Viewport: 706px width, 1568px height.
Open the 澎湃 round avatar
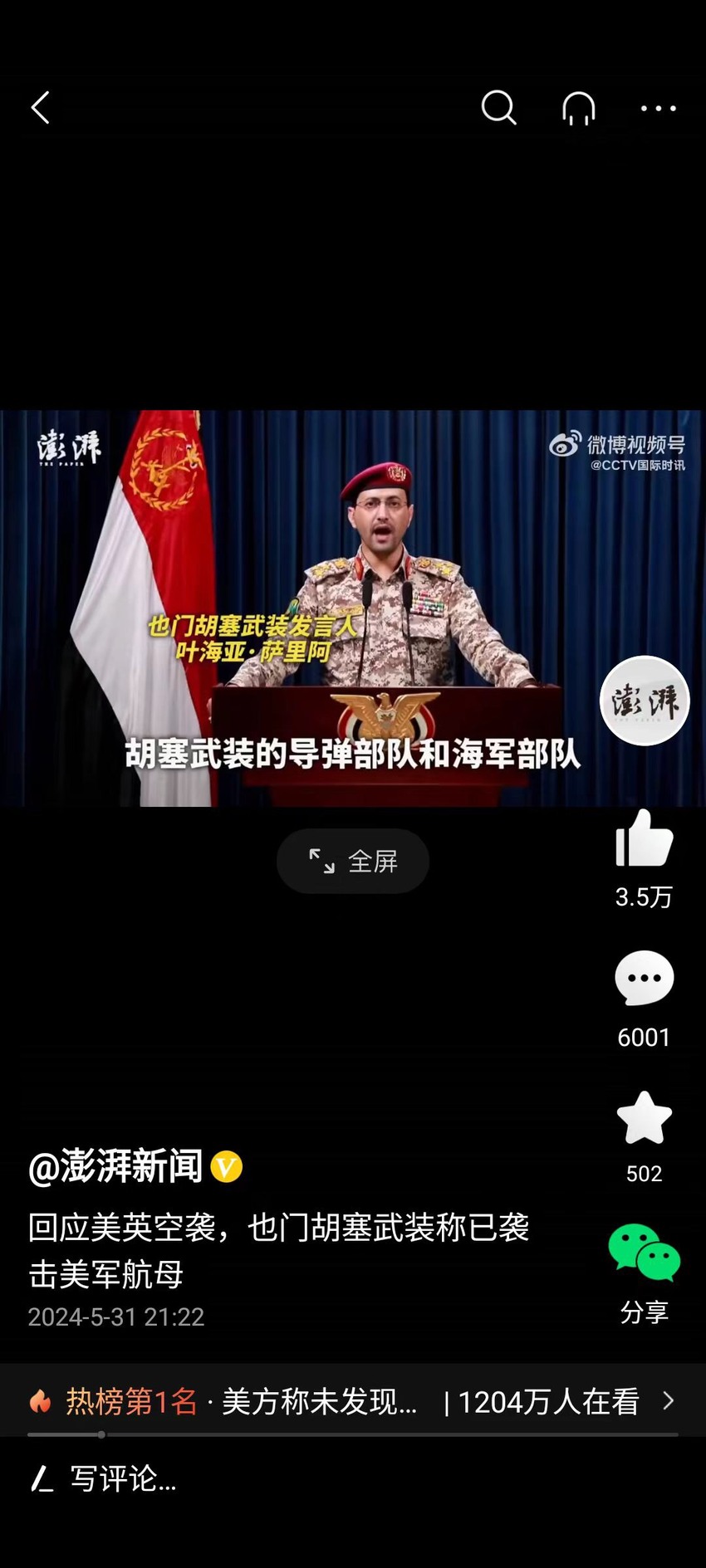pyautogui.click(x=645, y=701)
